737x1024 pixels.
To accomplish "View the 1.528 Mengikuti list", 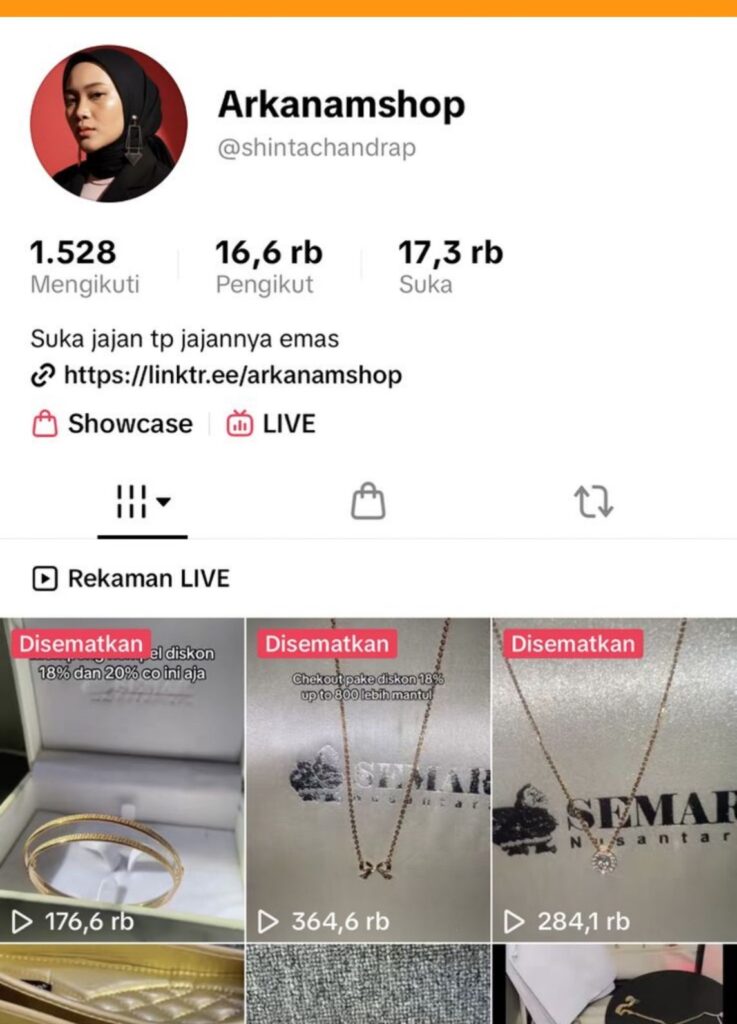I will (84, 267).
